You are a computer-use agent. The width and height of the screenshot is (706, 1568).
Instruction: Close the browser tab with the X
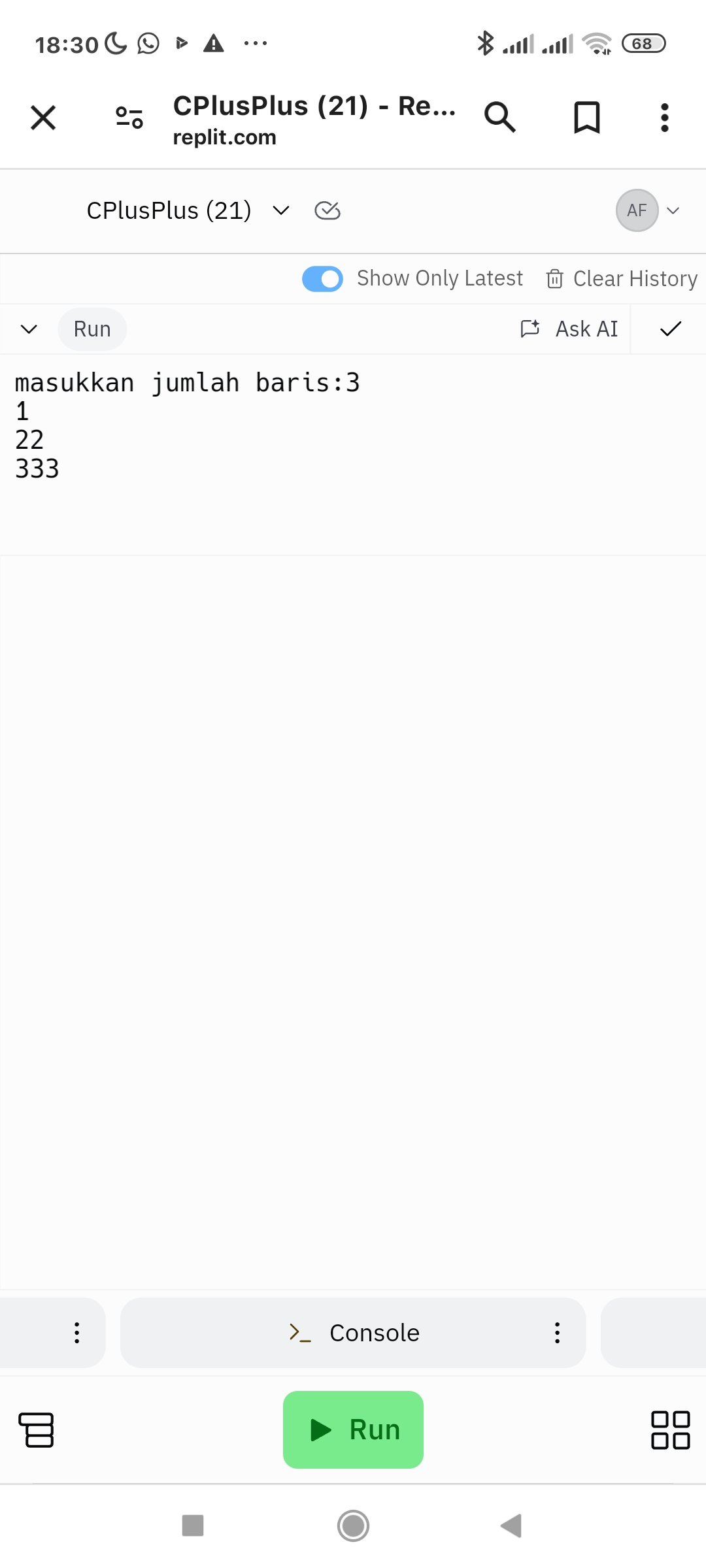pyautogui.click(x=43, y=118)
